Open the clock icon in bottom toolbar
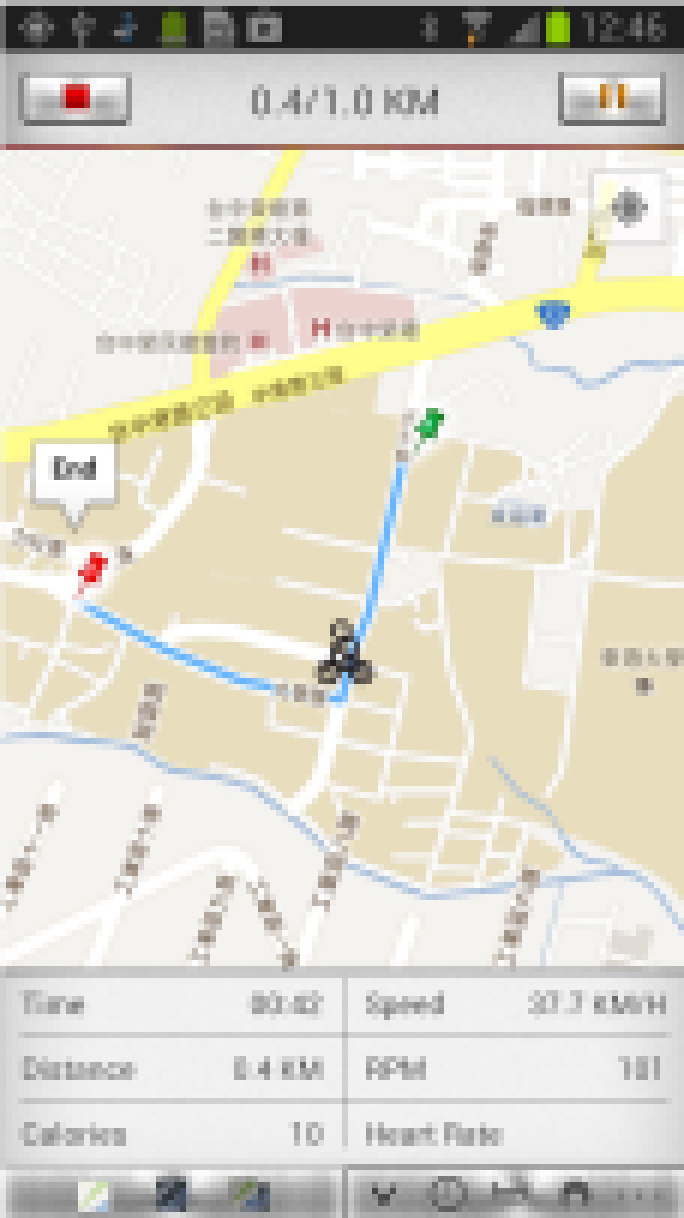 (447, 1194)
